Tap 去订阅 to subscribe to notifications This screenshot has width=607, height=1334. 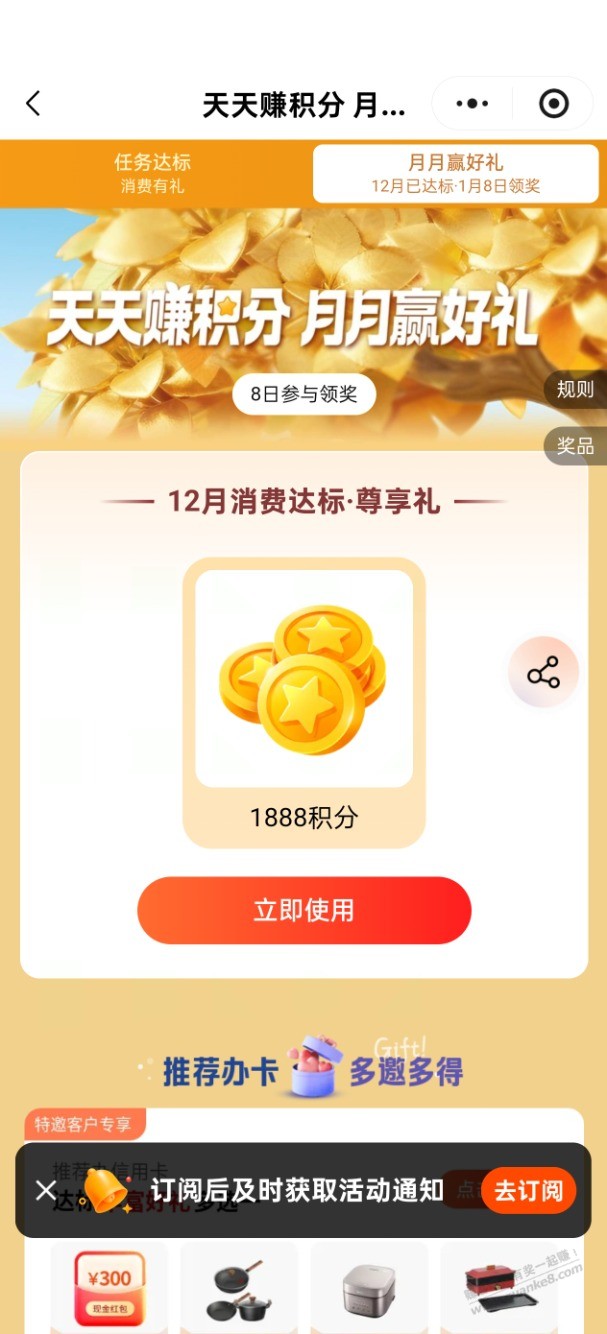(x=528, y=1190)
